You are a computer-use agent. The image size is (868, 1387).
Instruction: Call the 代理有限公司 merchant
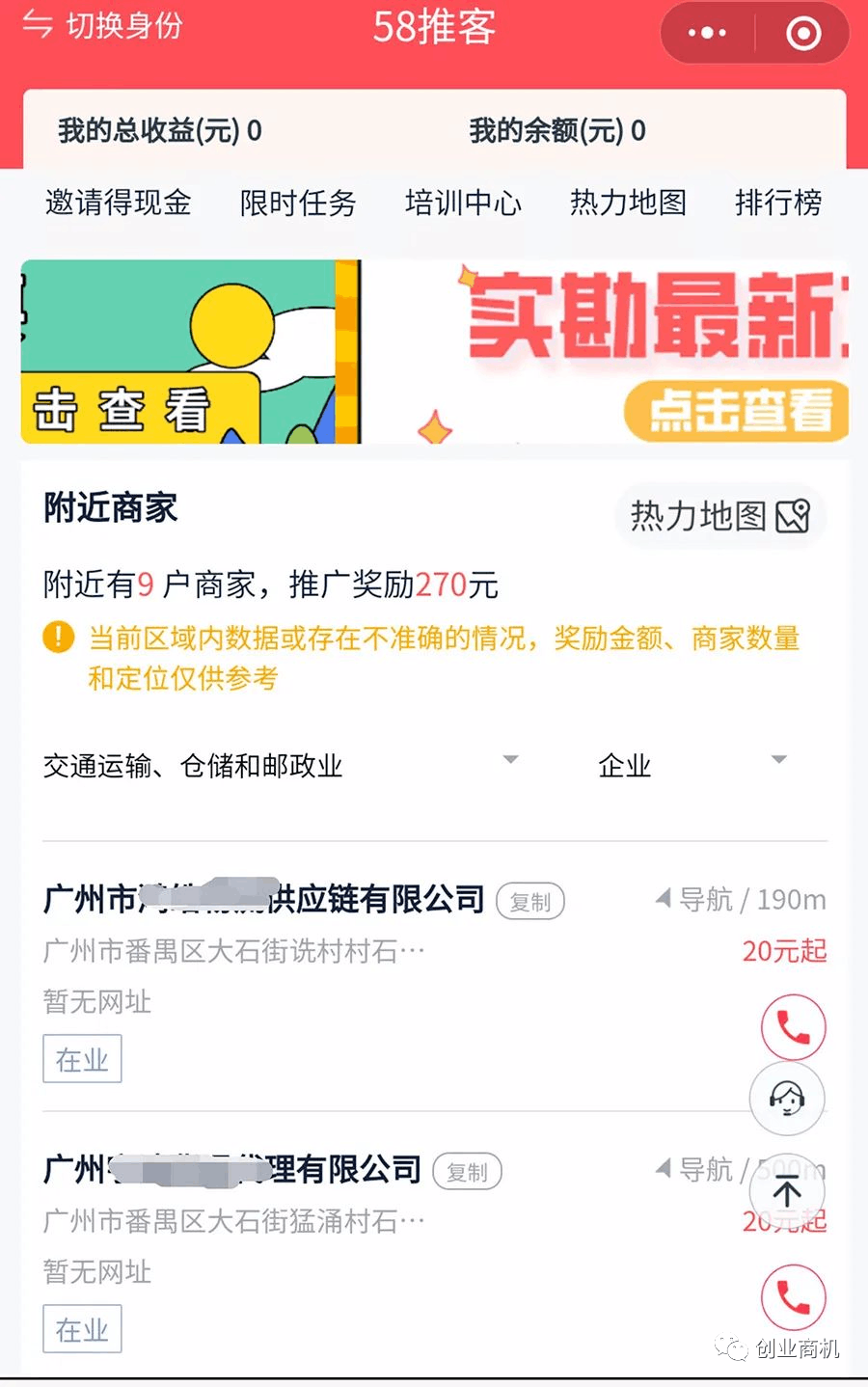click(793, 1297)
